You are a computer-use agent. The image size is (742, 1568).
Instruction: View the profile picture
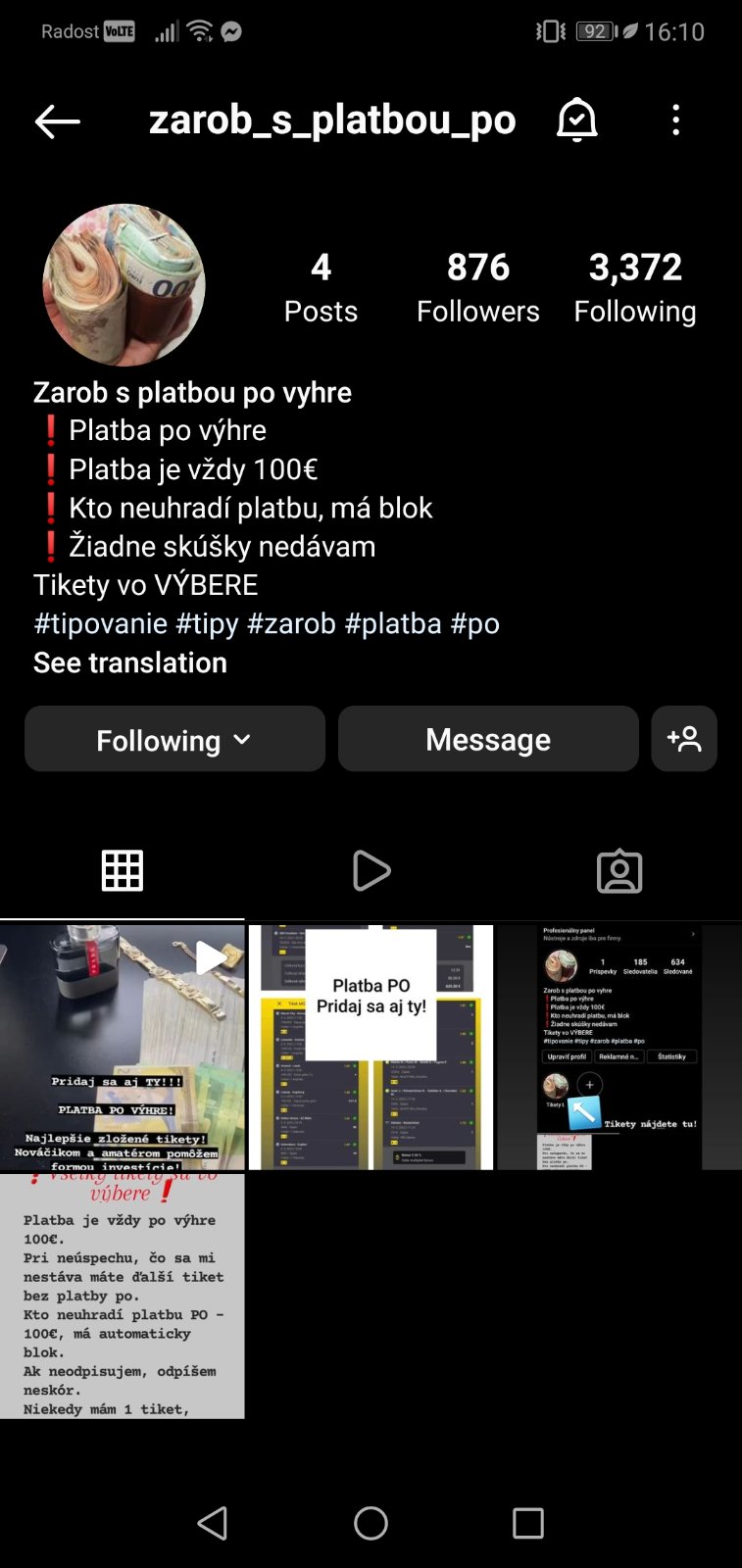pyautogui.click(x=124, y=285)
